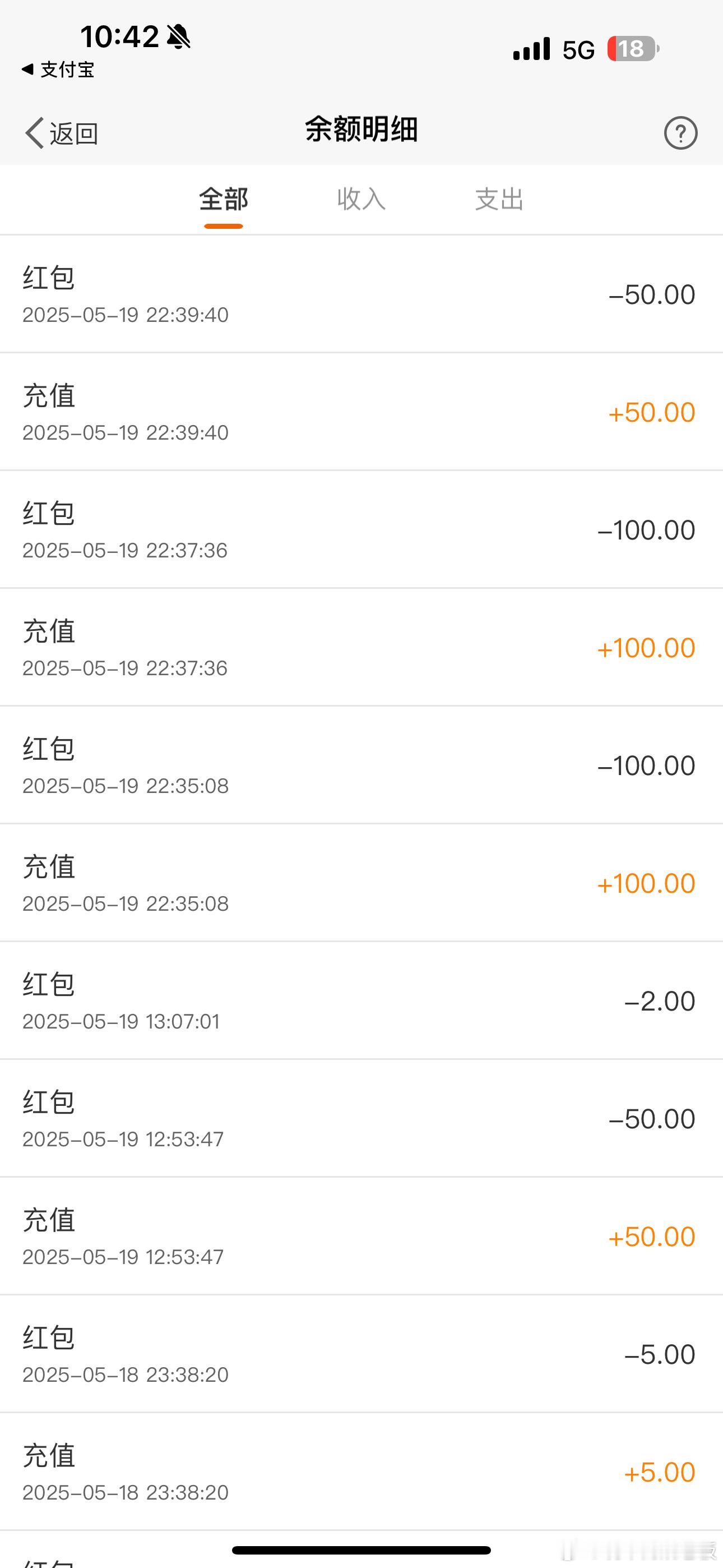Open the 红包 -2.00 entry
Image resolution: width=723 pixels, height=1568 pixels.
(361, 1000)
